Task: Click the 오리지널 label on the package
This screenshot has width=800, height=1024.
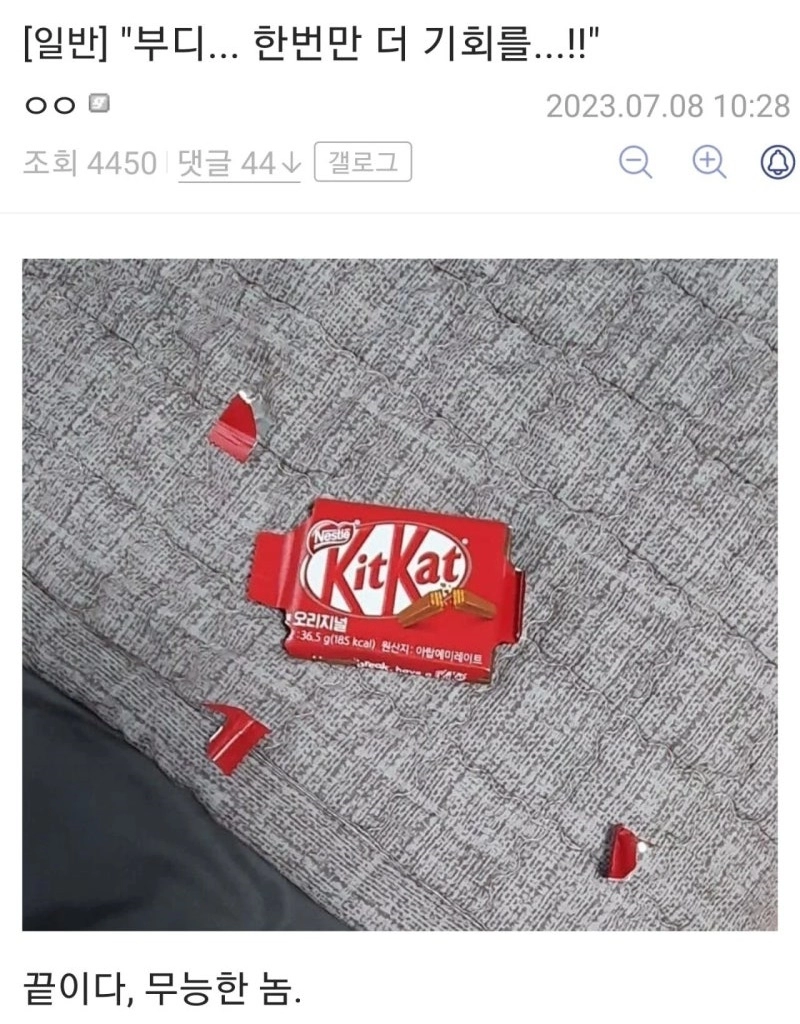Action: click(322, 618)
